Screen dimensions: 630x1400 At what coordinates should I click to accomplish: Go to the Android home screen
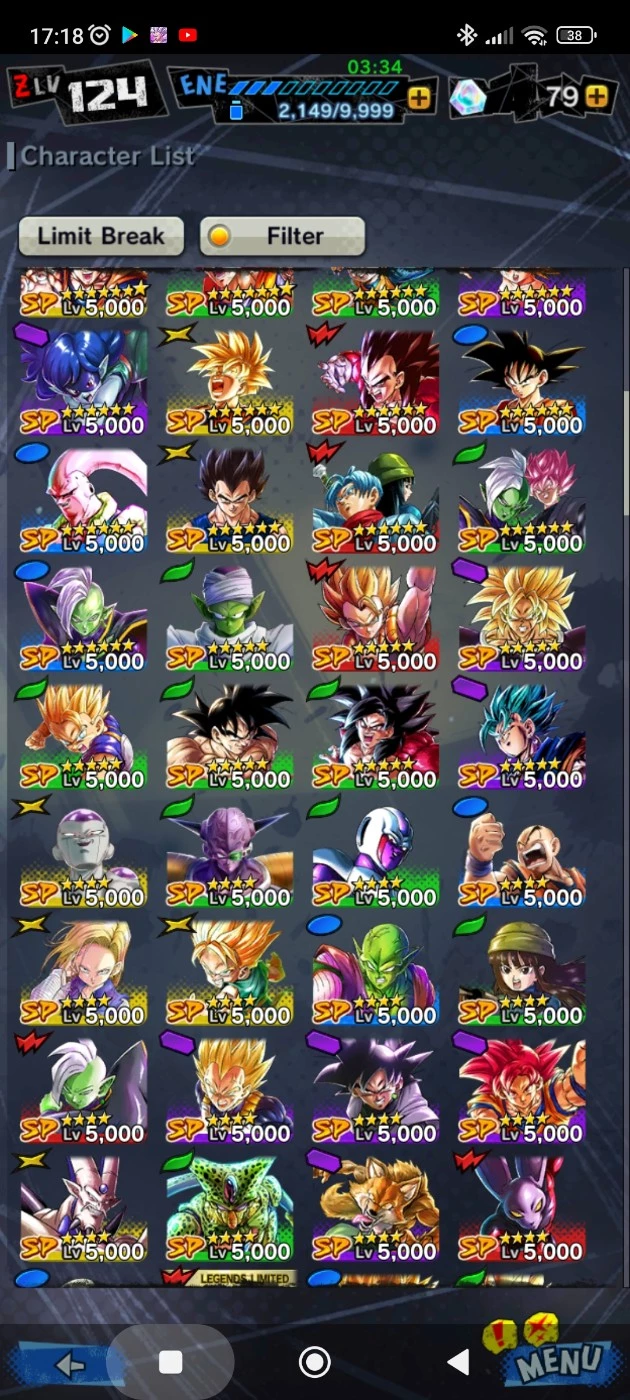pyautogui.click(x=315, y=1362)
